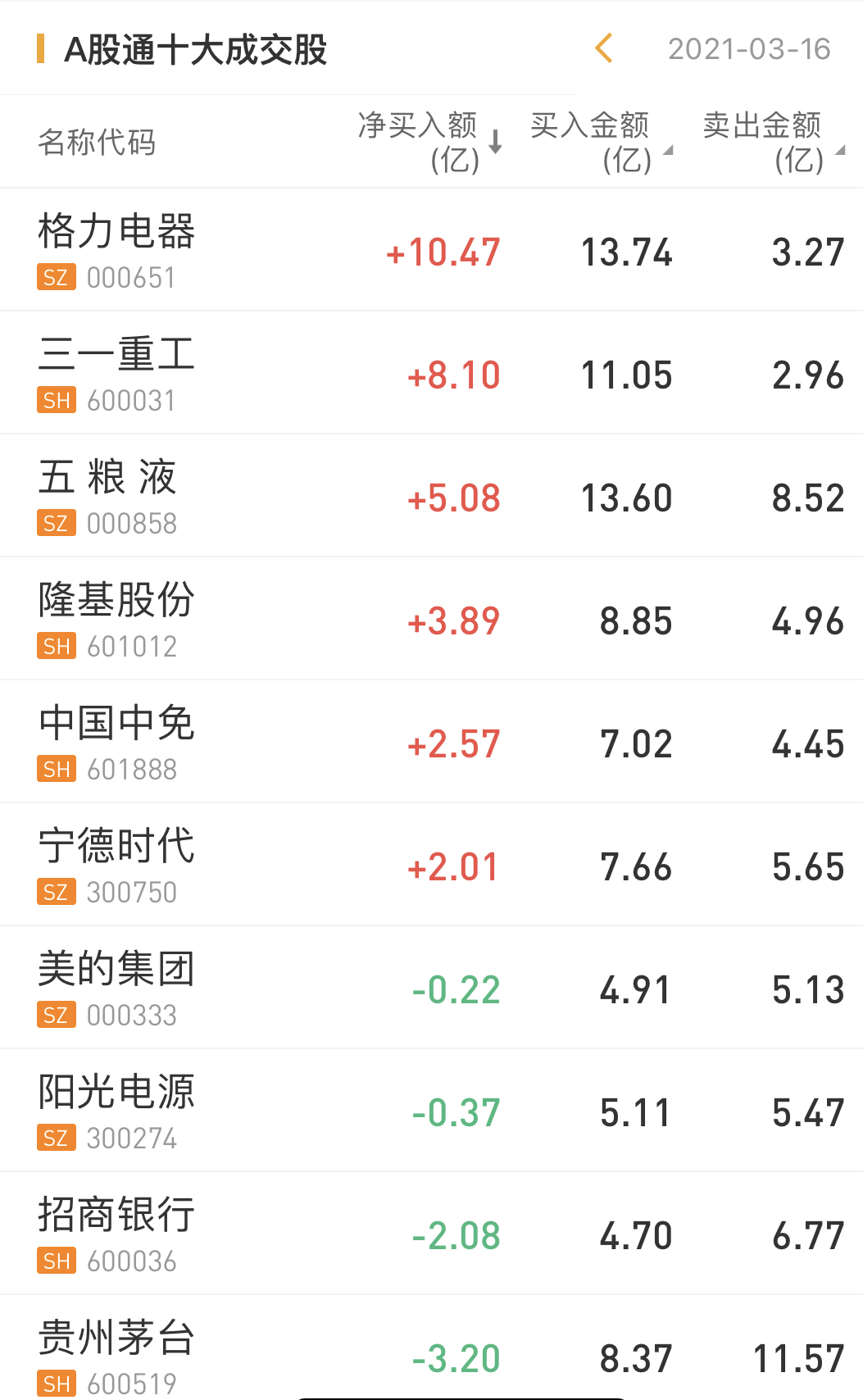Sort by 净买入额 column

click(429, 142)
